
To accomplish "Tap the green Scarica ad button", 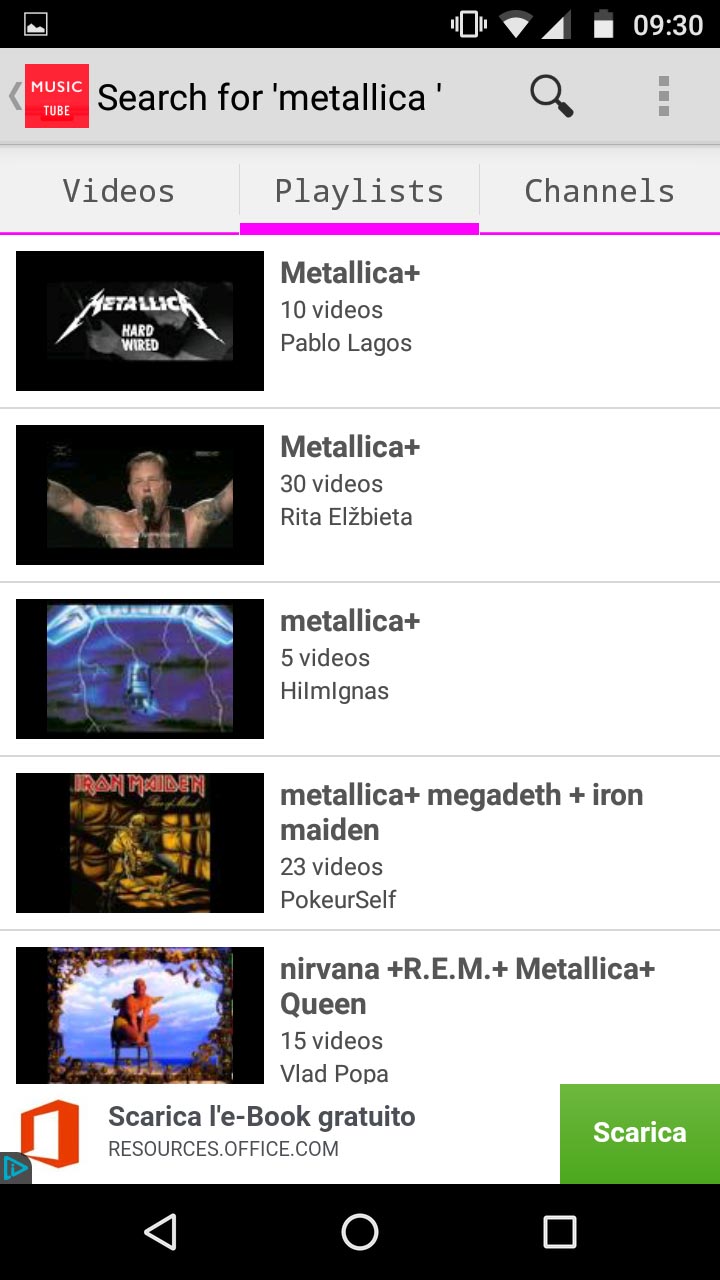I will 639,1133.
